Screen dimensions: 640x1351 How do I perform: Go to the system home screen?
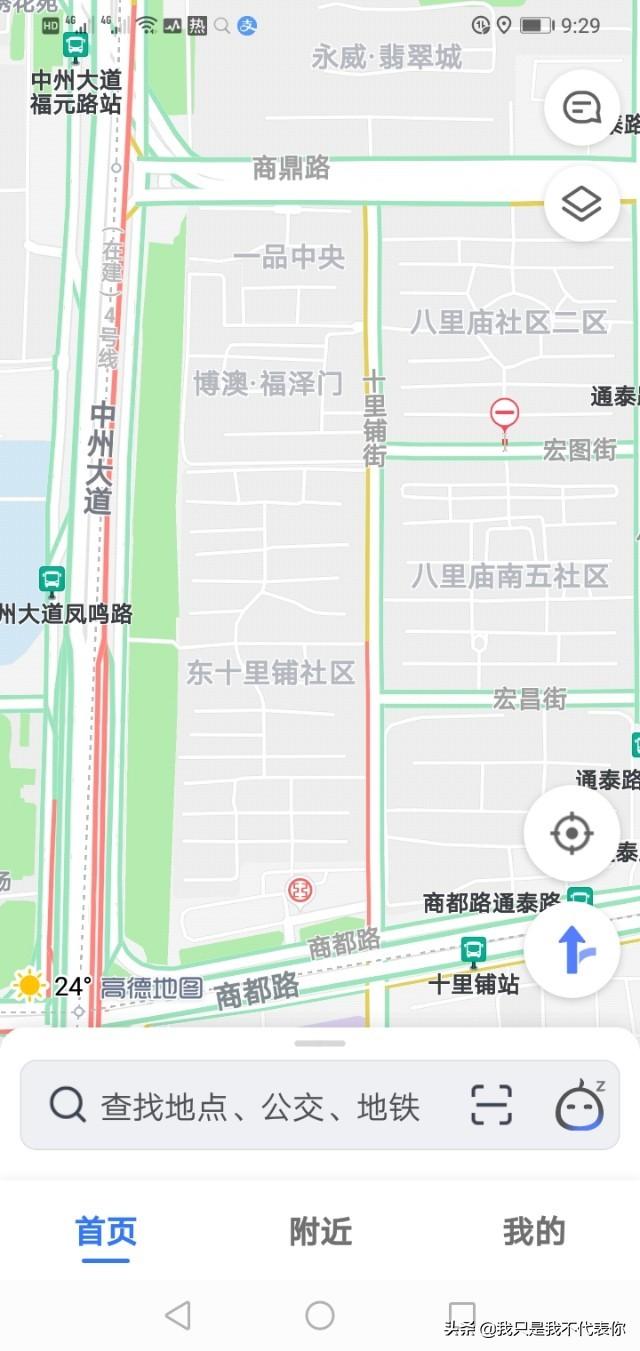coord(320,1315)
